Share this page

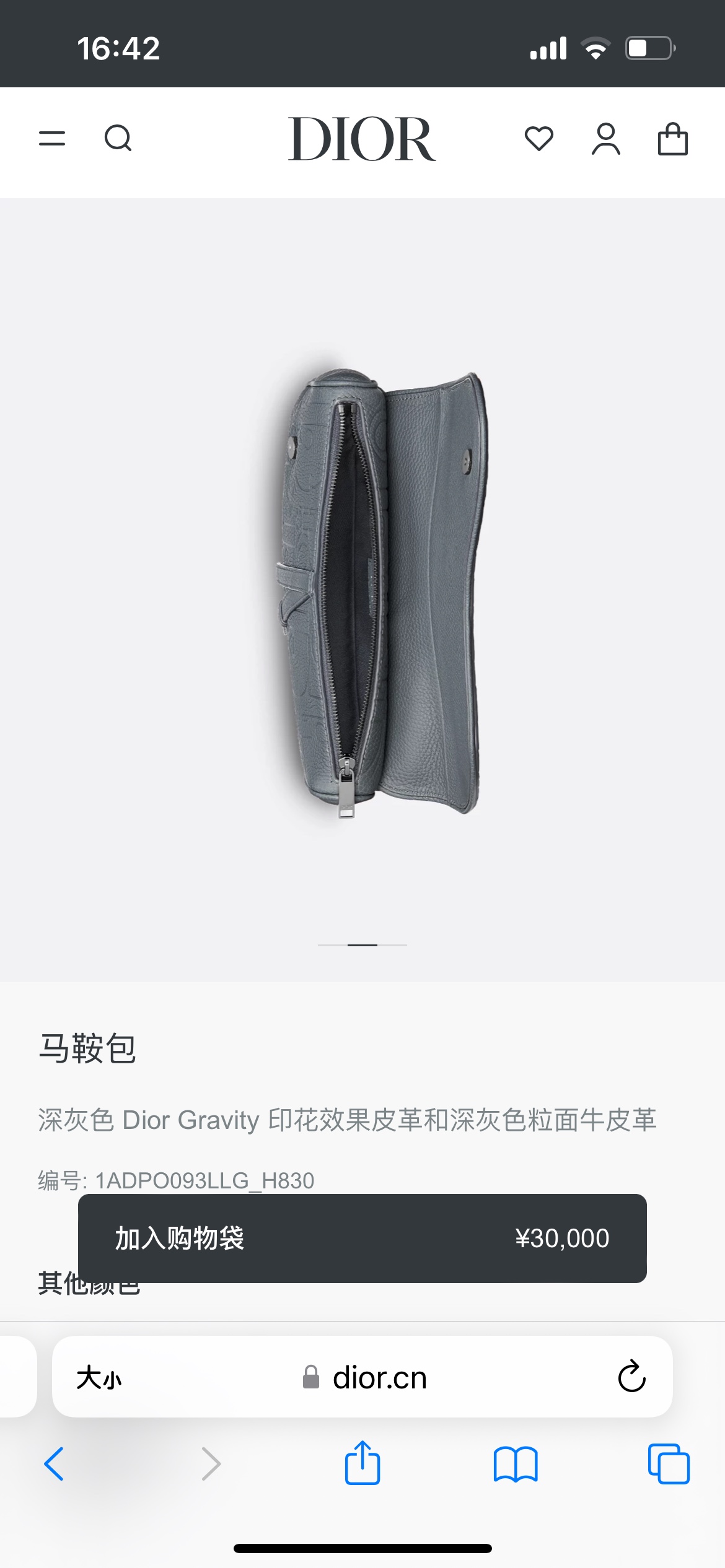point(362,1463)
